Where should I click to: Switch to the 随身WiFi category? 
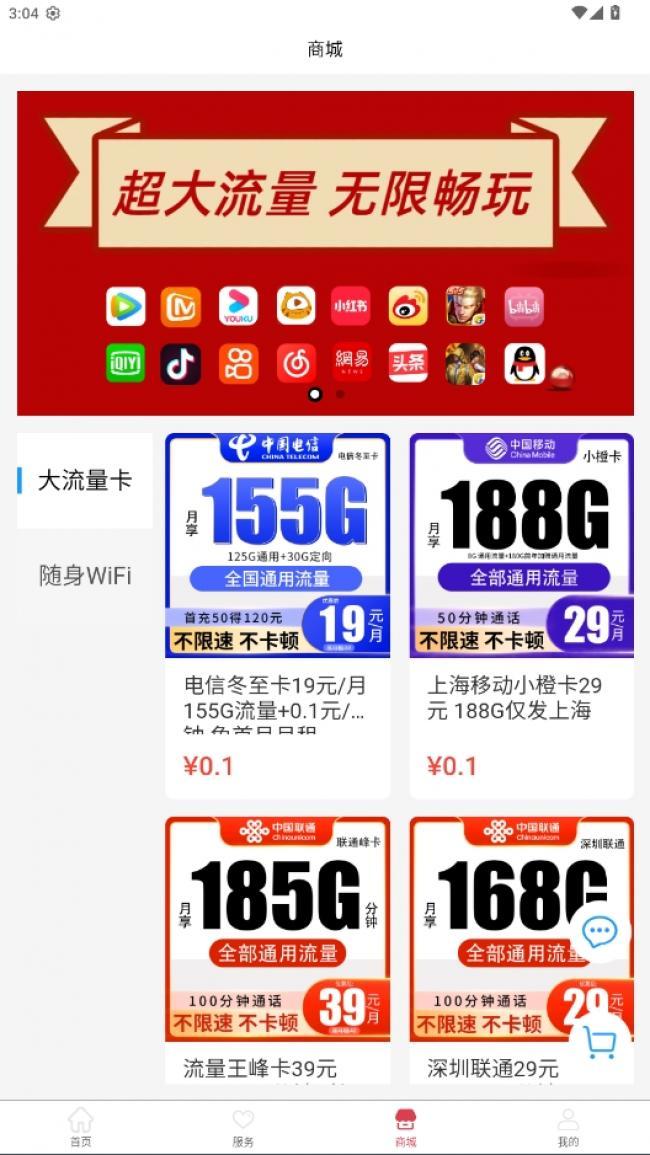point(85,576)
